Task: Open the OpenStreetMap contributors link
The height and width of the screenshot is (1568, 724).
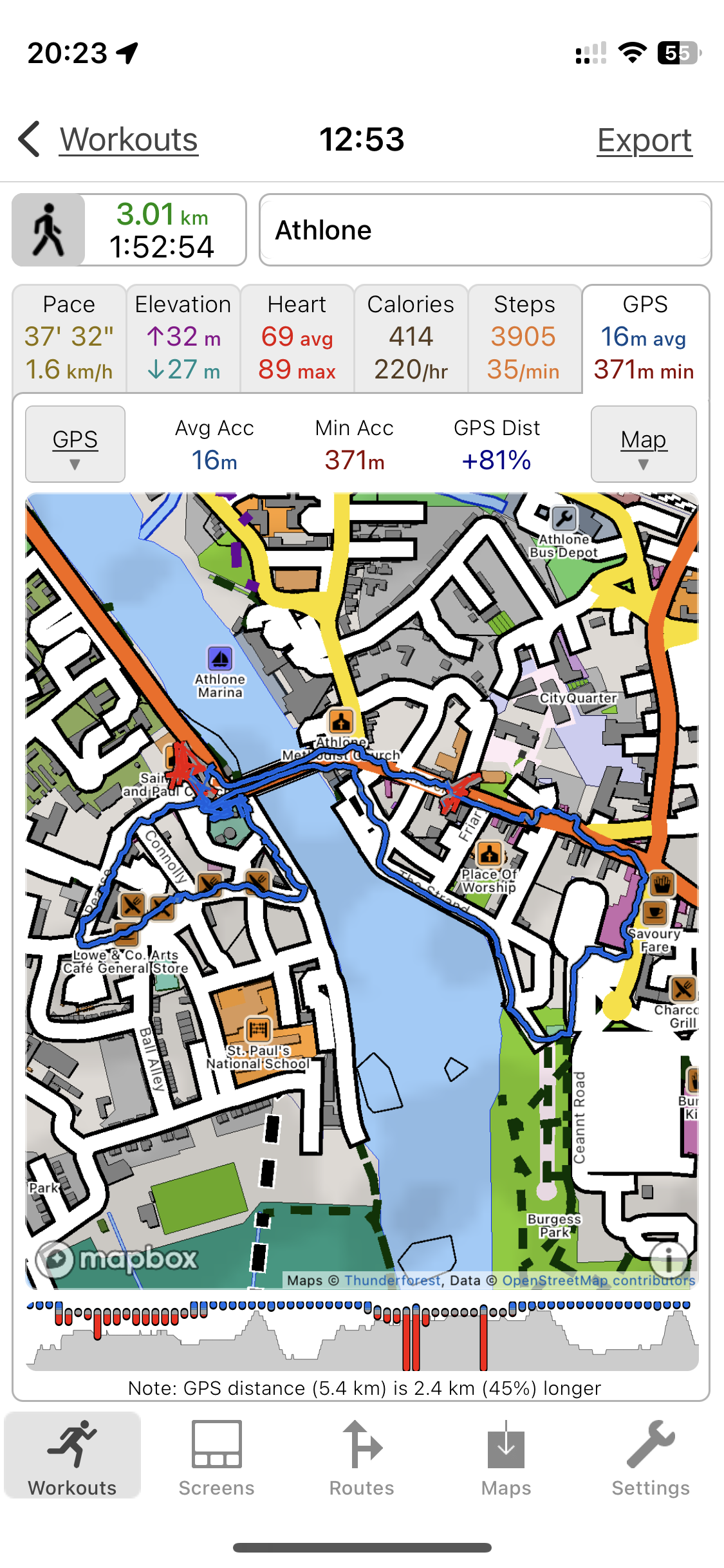Action: coord(599,1280)
